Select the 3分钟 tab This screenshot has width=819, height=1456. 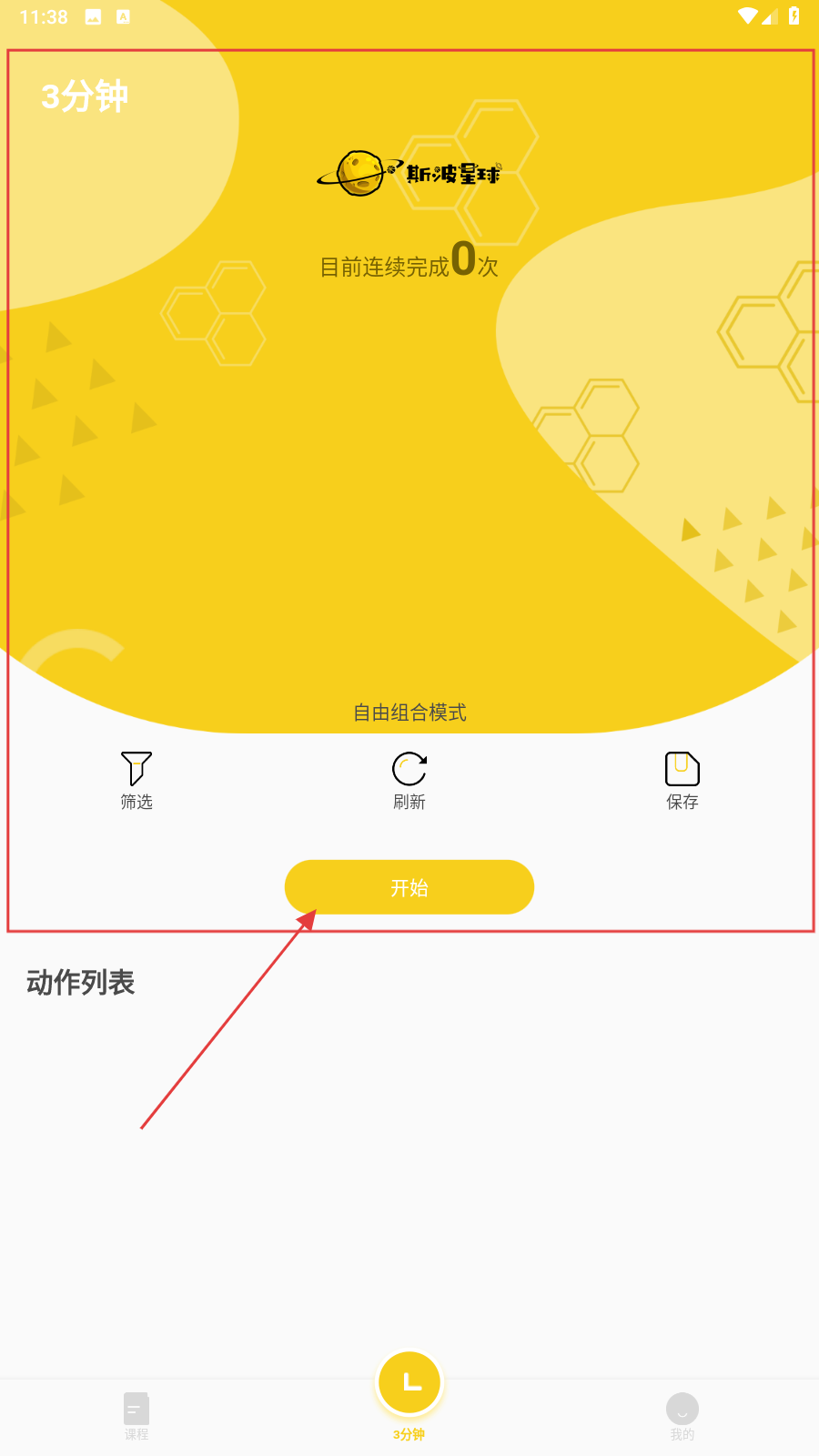[x=409, y=1392]
